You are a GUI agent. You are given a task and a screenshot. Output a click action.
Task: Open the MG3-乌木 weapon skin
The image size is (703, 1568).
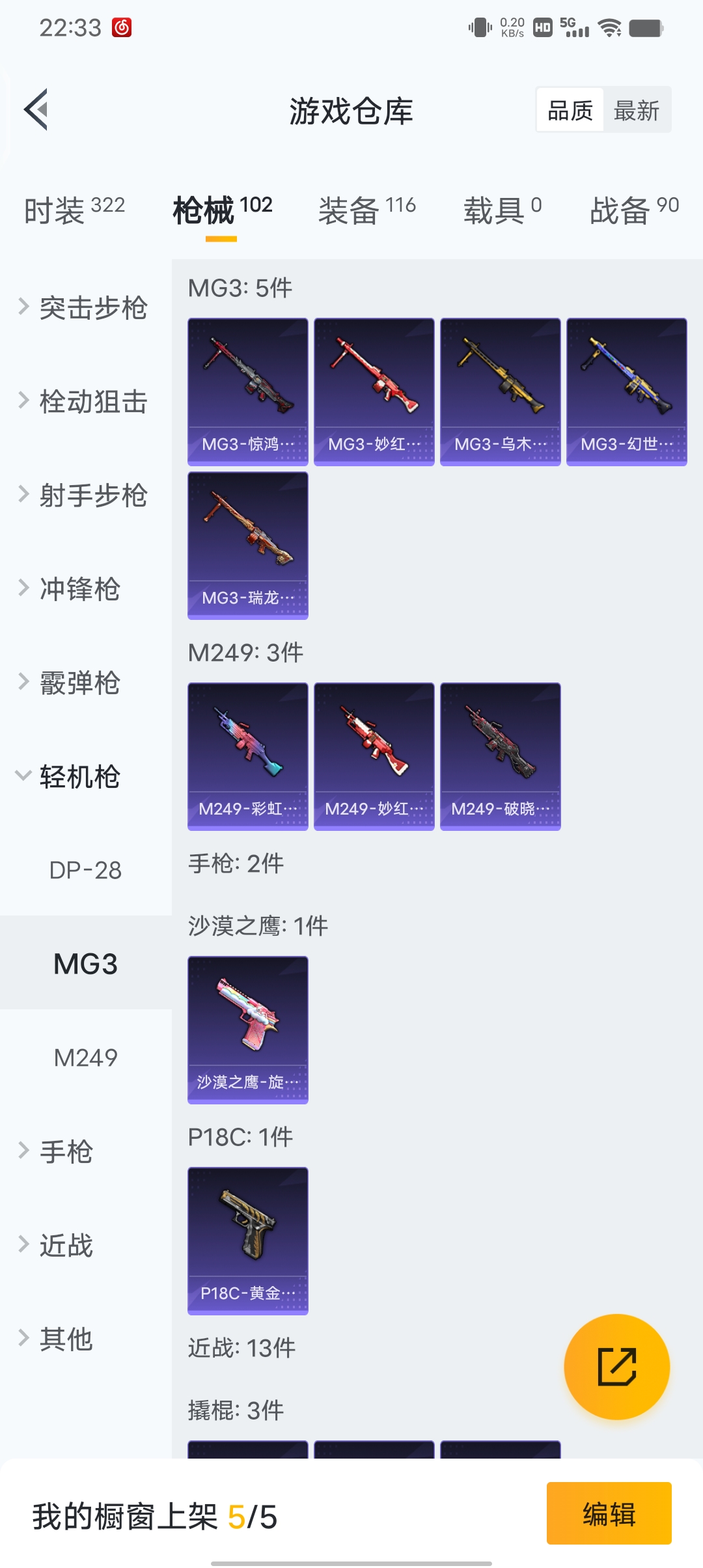[500, 391]
